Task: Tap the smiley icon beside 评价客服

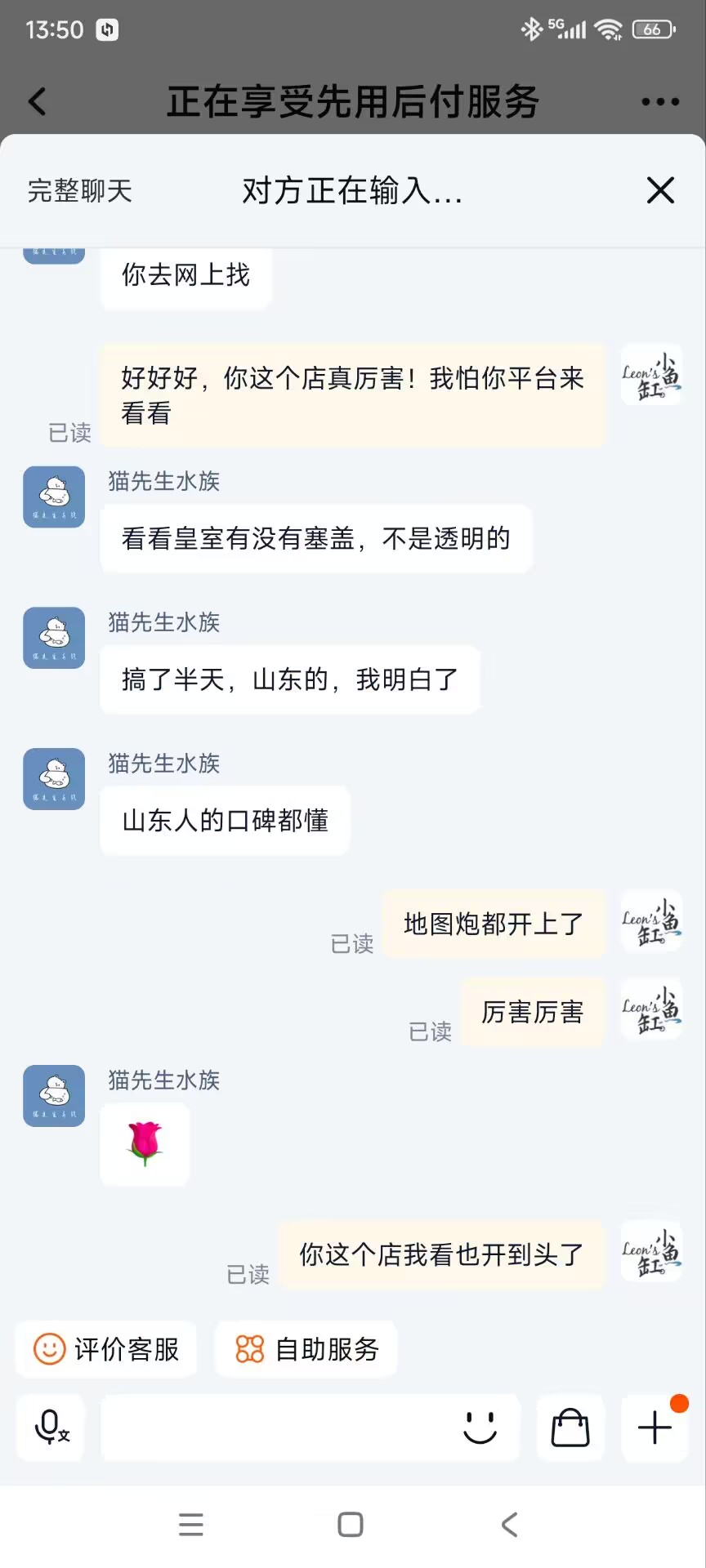Action: (49, 1349)
